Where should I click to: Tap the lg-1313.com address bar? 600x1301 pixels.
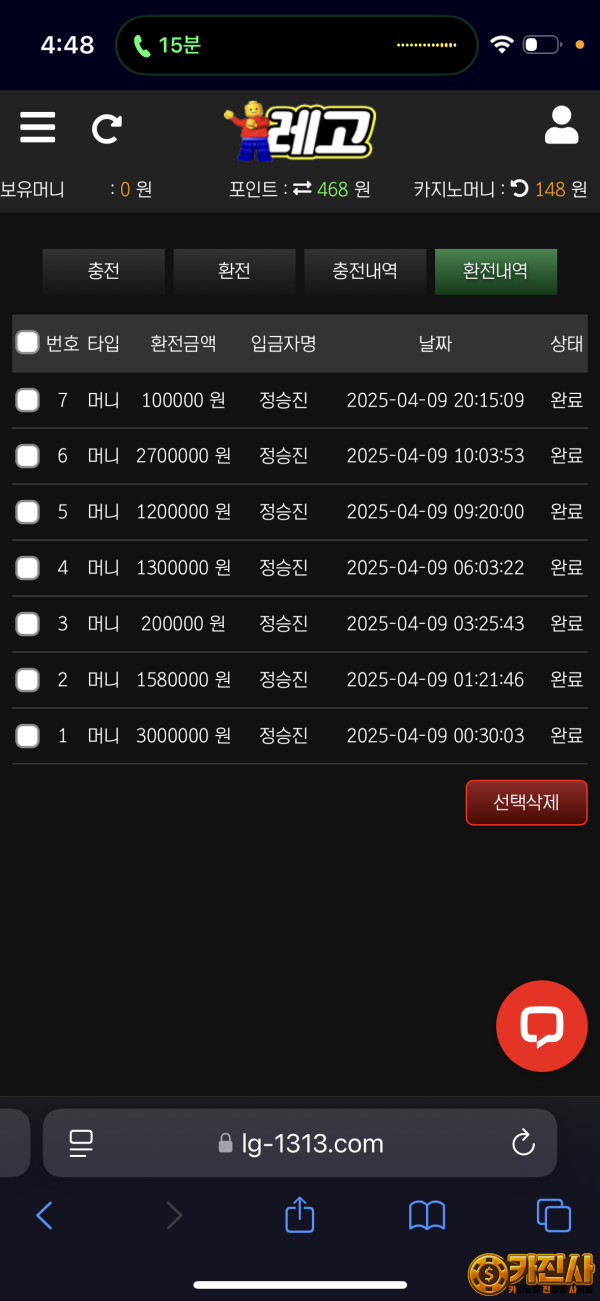[x=300, y=1144]
